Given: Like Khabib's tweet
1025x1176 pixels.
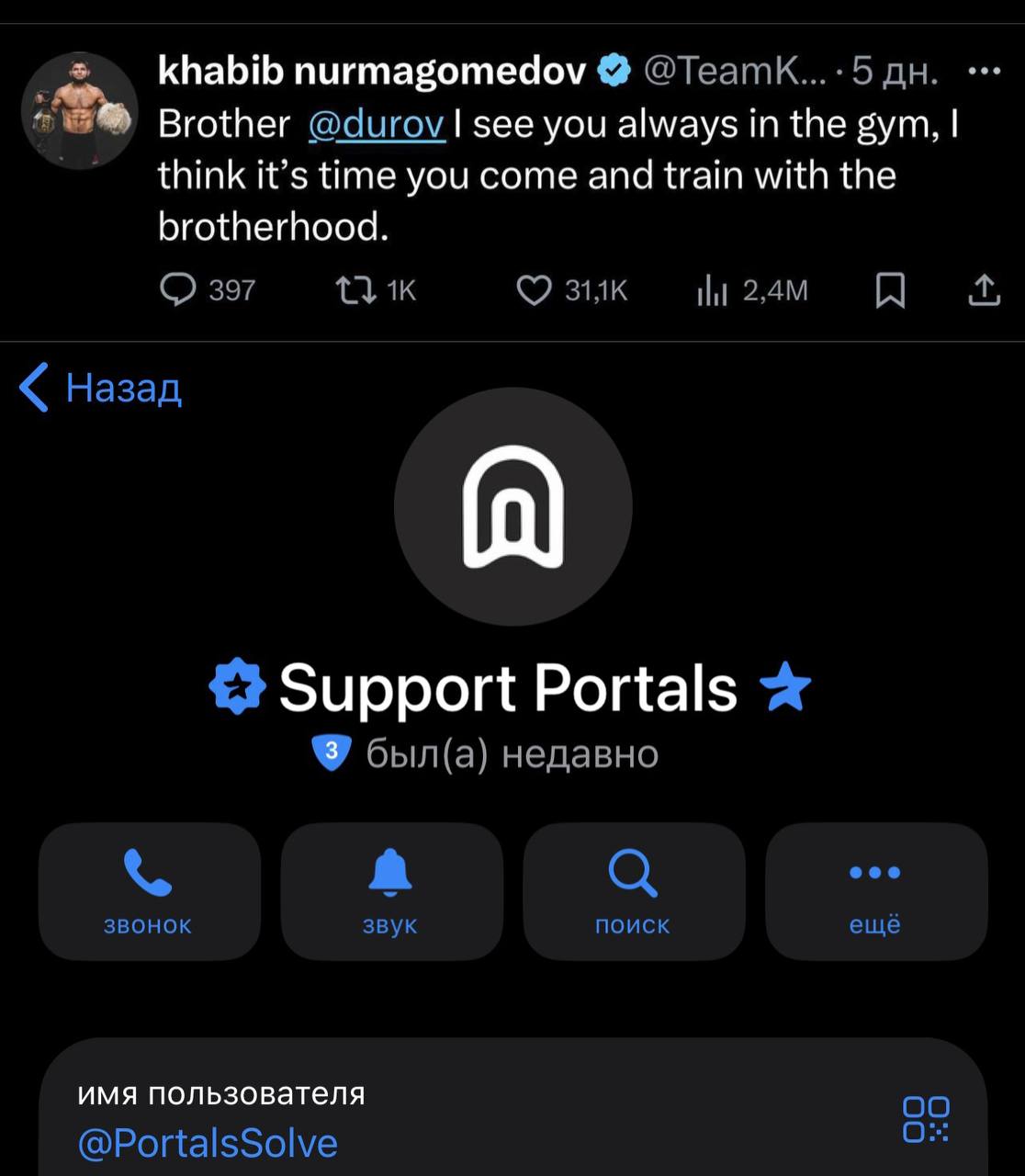Looking at the screenshot, I should pos(534,290).
